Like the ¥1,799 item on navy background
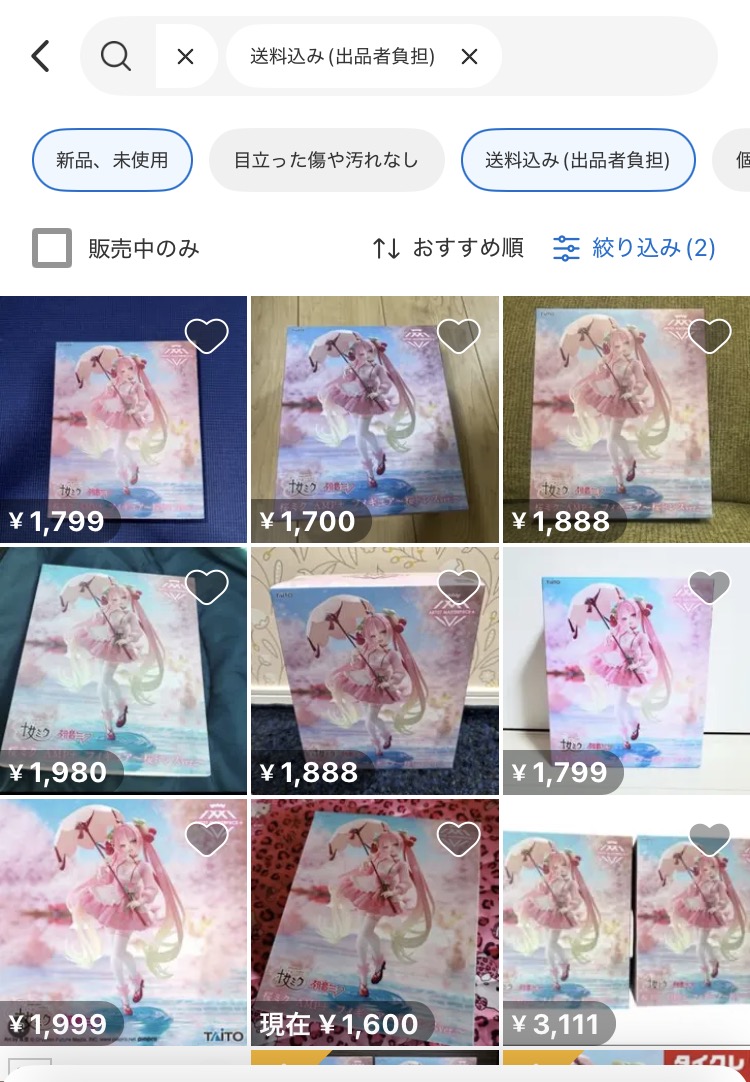 pos(207,337)
